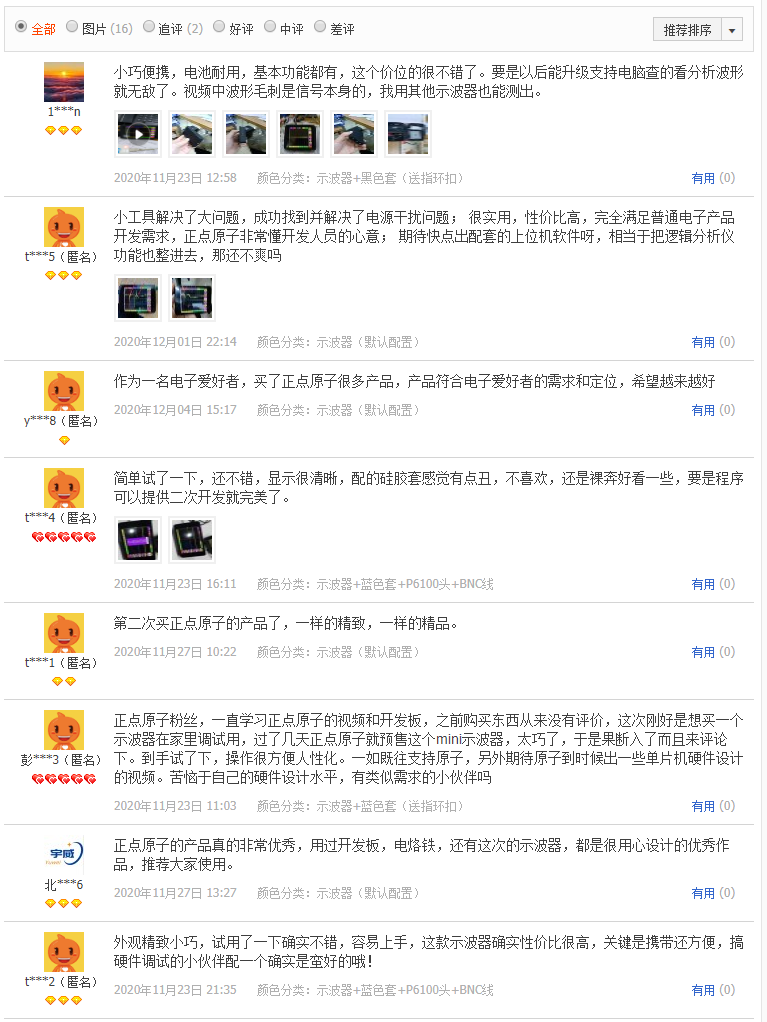The height and width of the screenshot is (1022, 767).
Task: Mark t***2's review as 有用
Action: click(703, 990)
